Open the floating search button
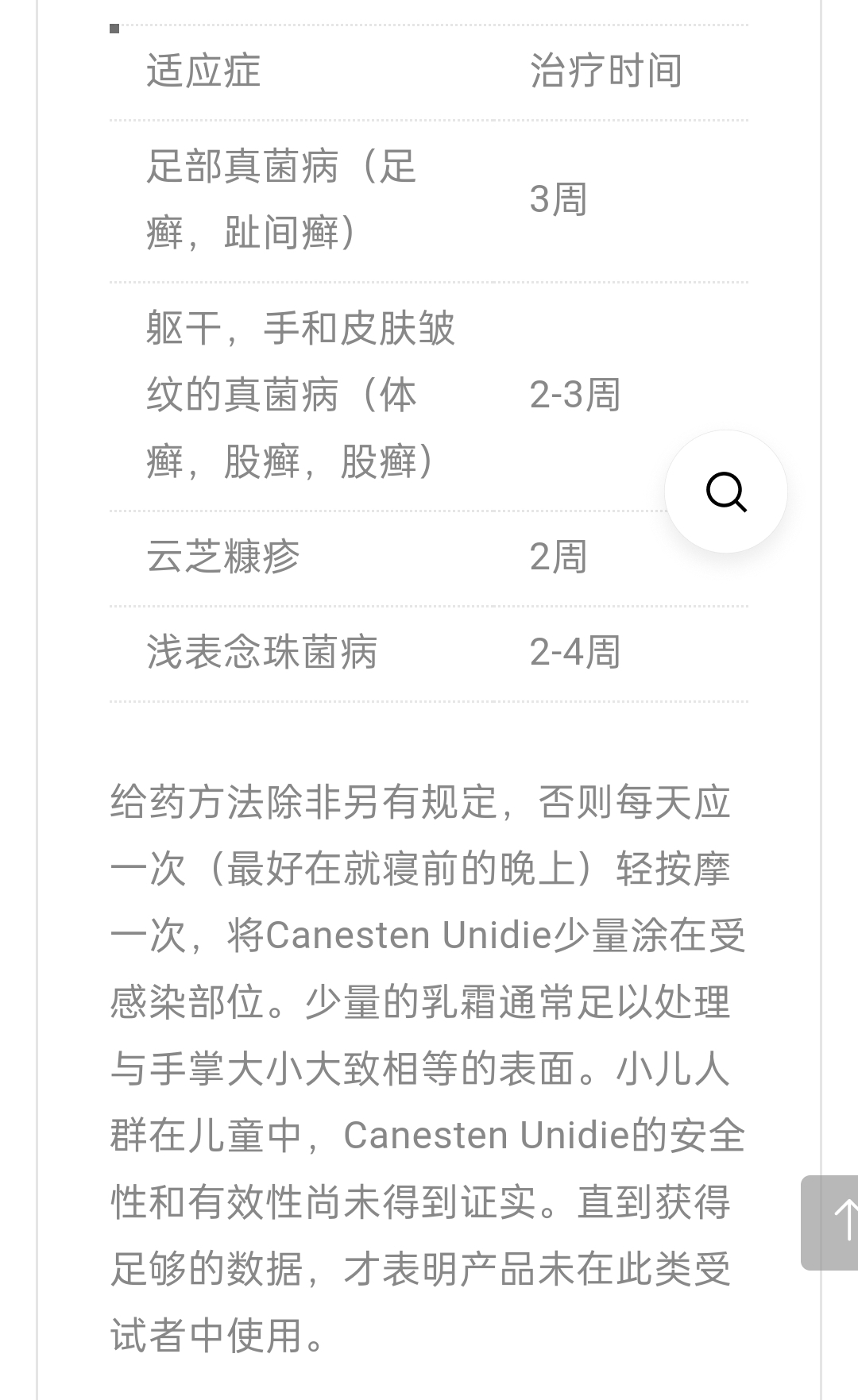The image size is (858, 1400). pyautogui.click(x=726, y=492)
